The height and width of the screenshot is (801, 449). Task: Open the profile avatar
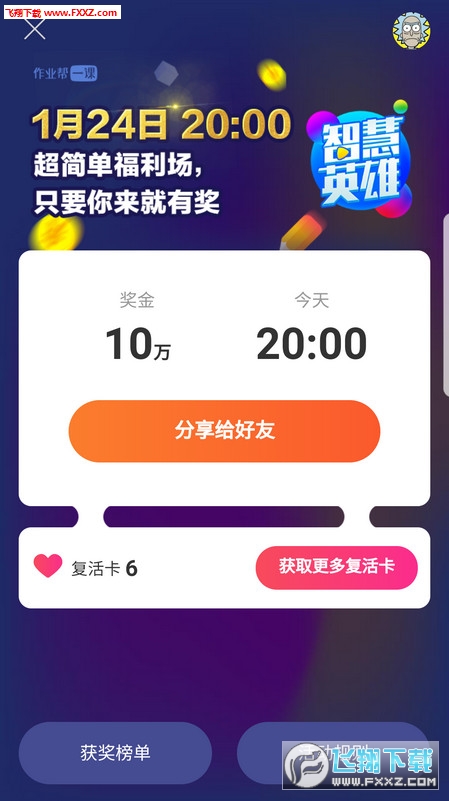tap(411, 31)
